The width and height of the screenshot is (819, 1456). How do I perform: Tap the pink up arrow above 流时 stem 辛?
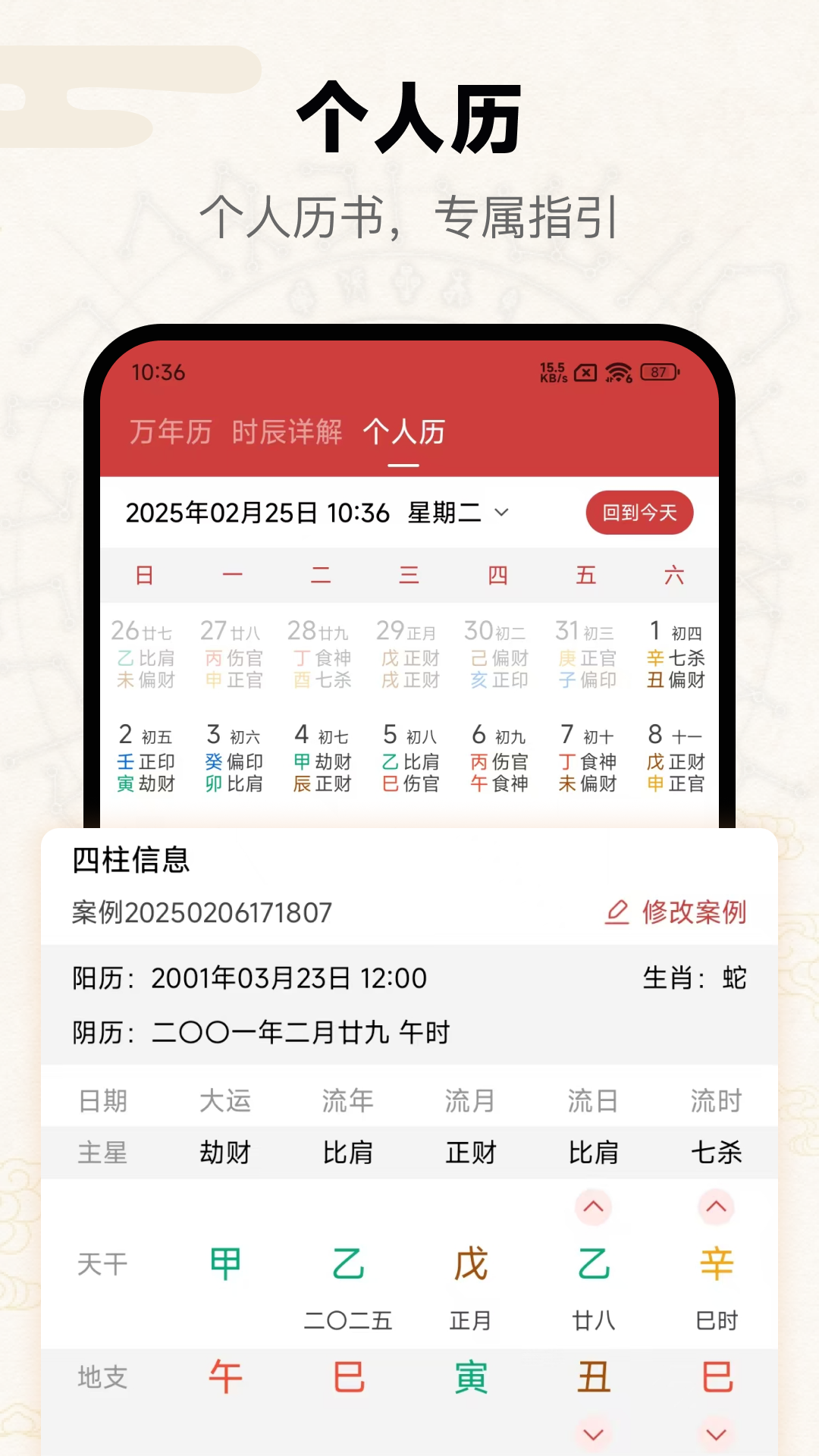pos(716,1207)
